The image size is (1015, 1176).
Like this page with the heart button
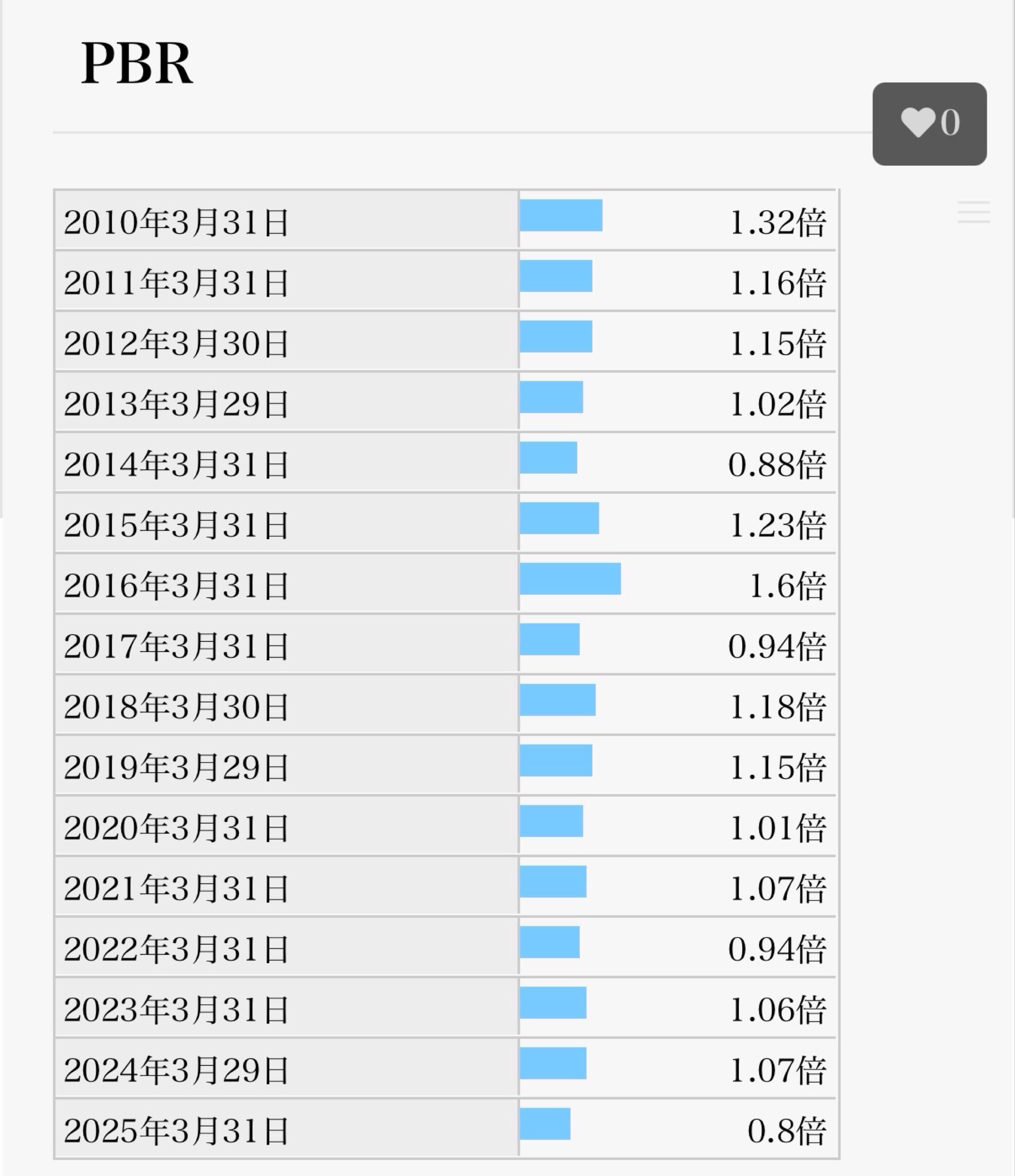coord(929,123)
